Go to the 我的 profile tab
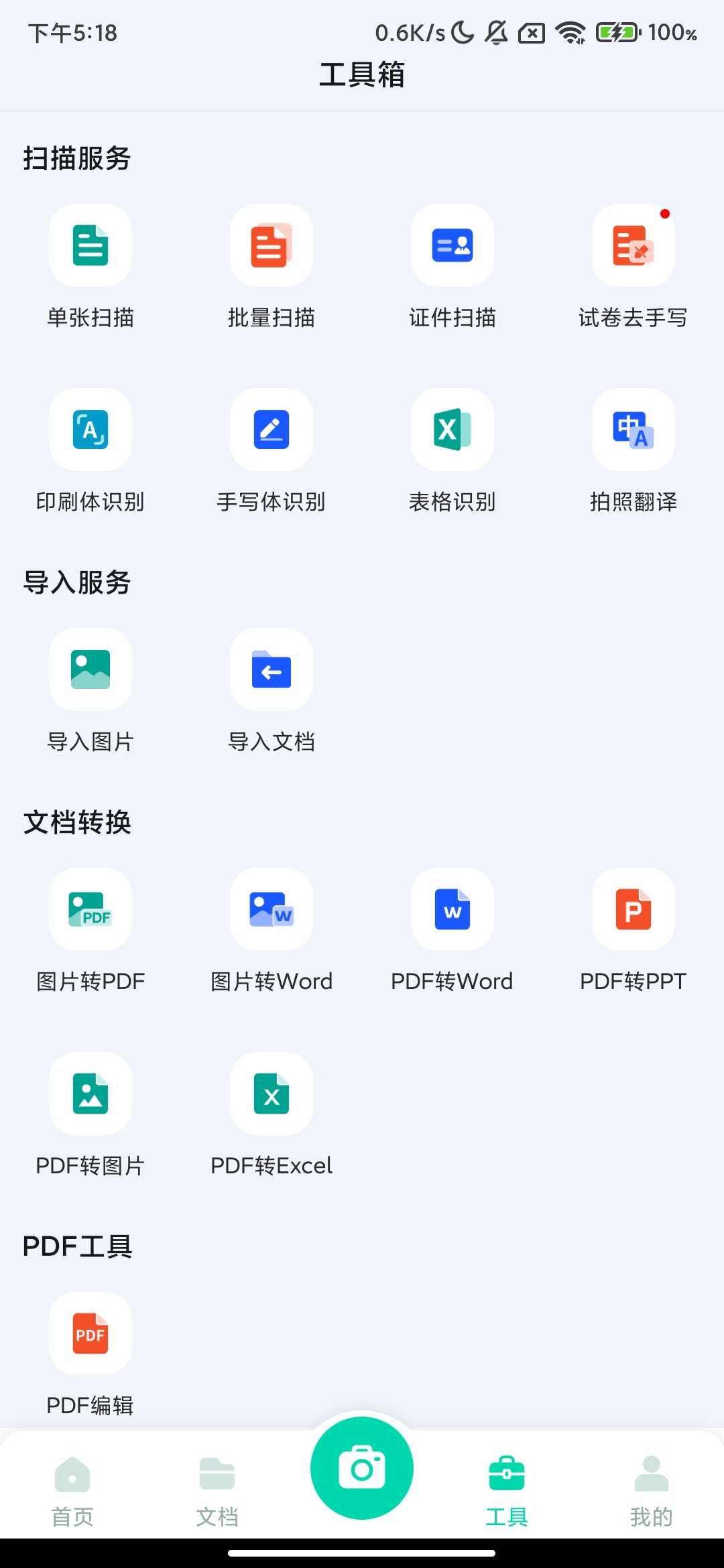Screen dimensions: 724x1568 (651, 1489)
